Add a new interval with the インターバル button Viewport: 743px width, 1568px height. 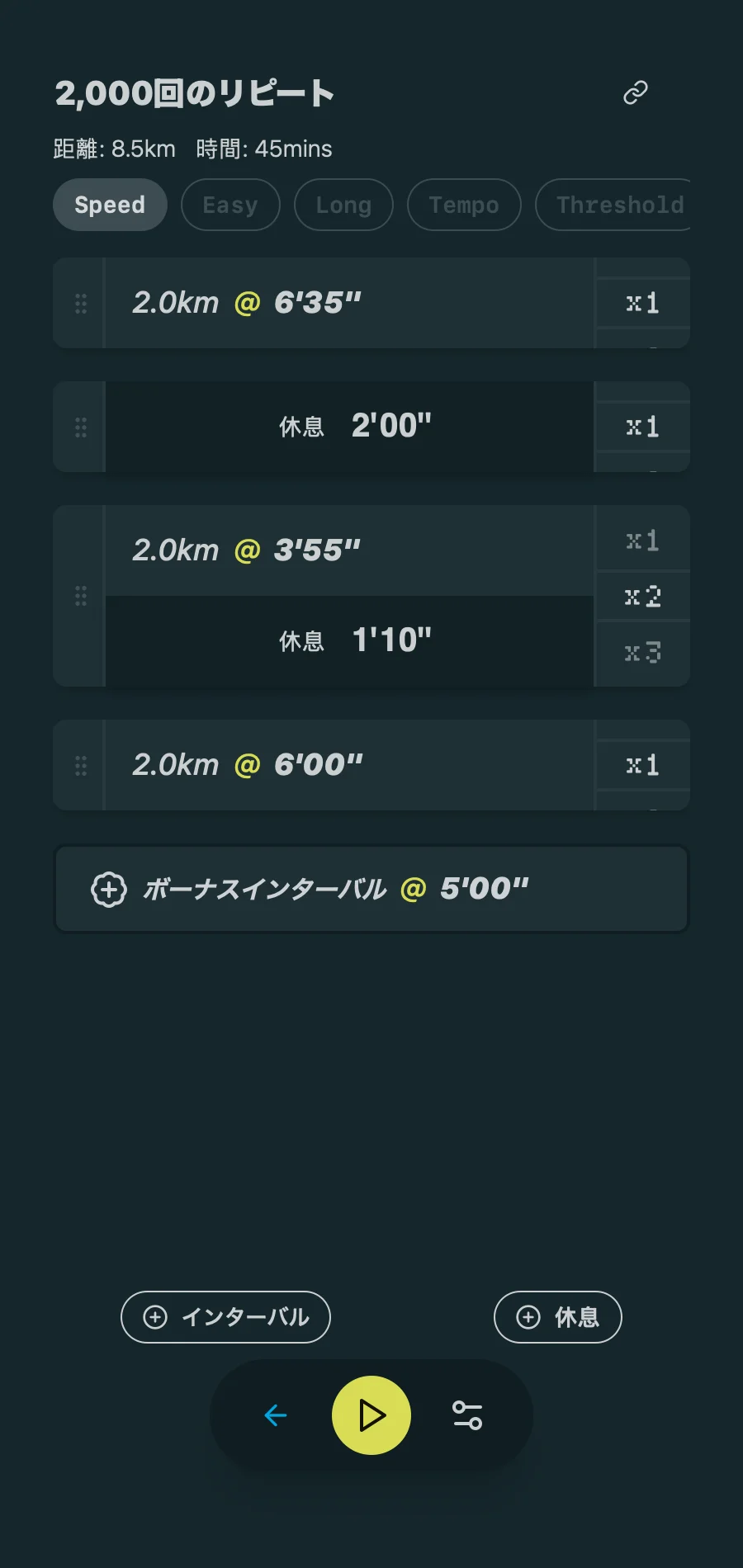225,1317
